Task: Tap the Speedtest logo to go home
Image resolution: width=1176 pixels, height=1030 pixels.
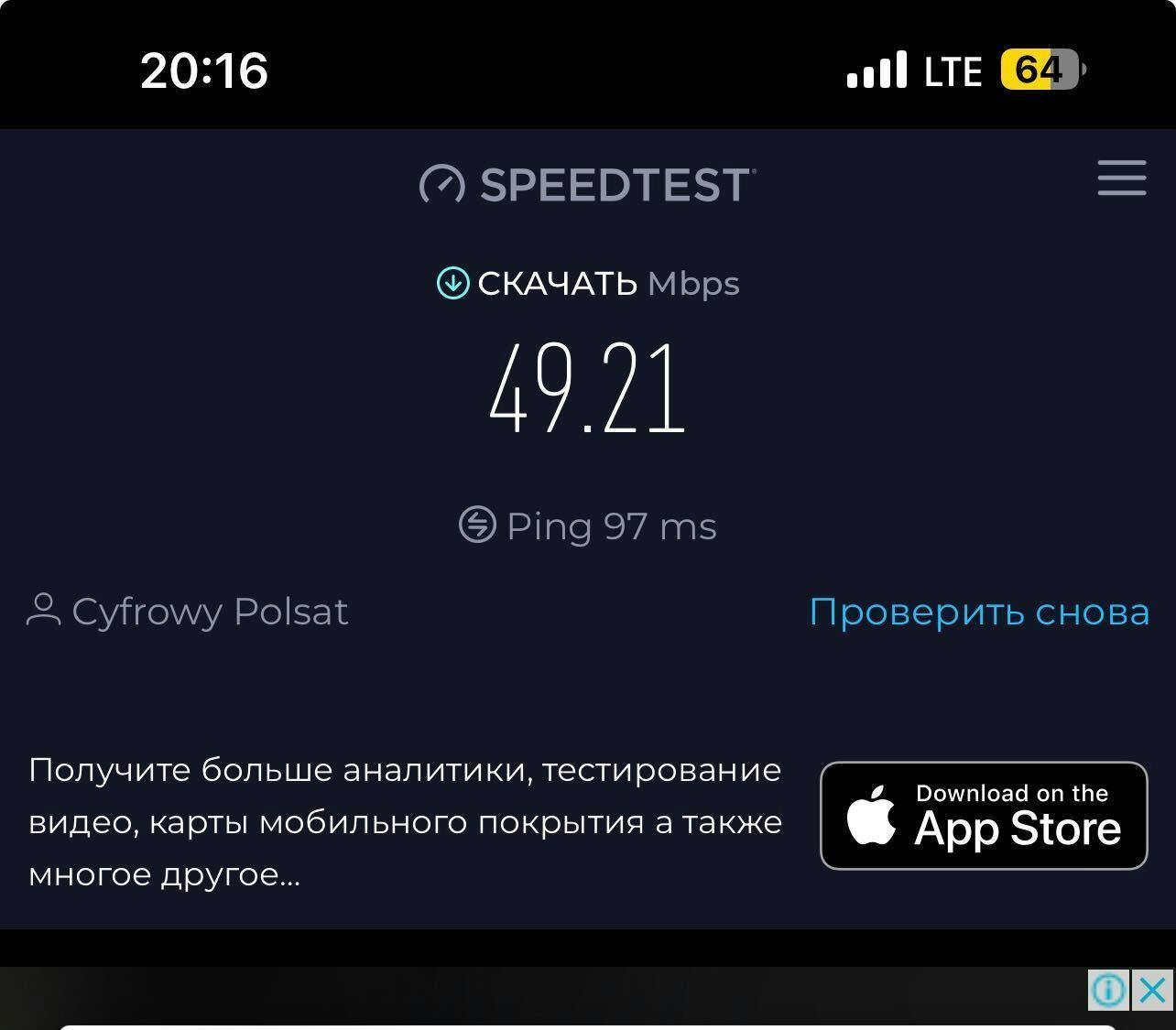Action: pyautogui.click(x=587, y=184)
